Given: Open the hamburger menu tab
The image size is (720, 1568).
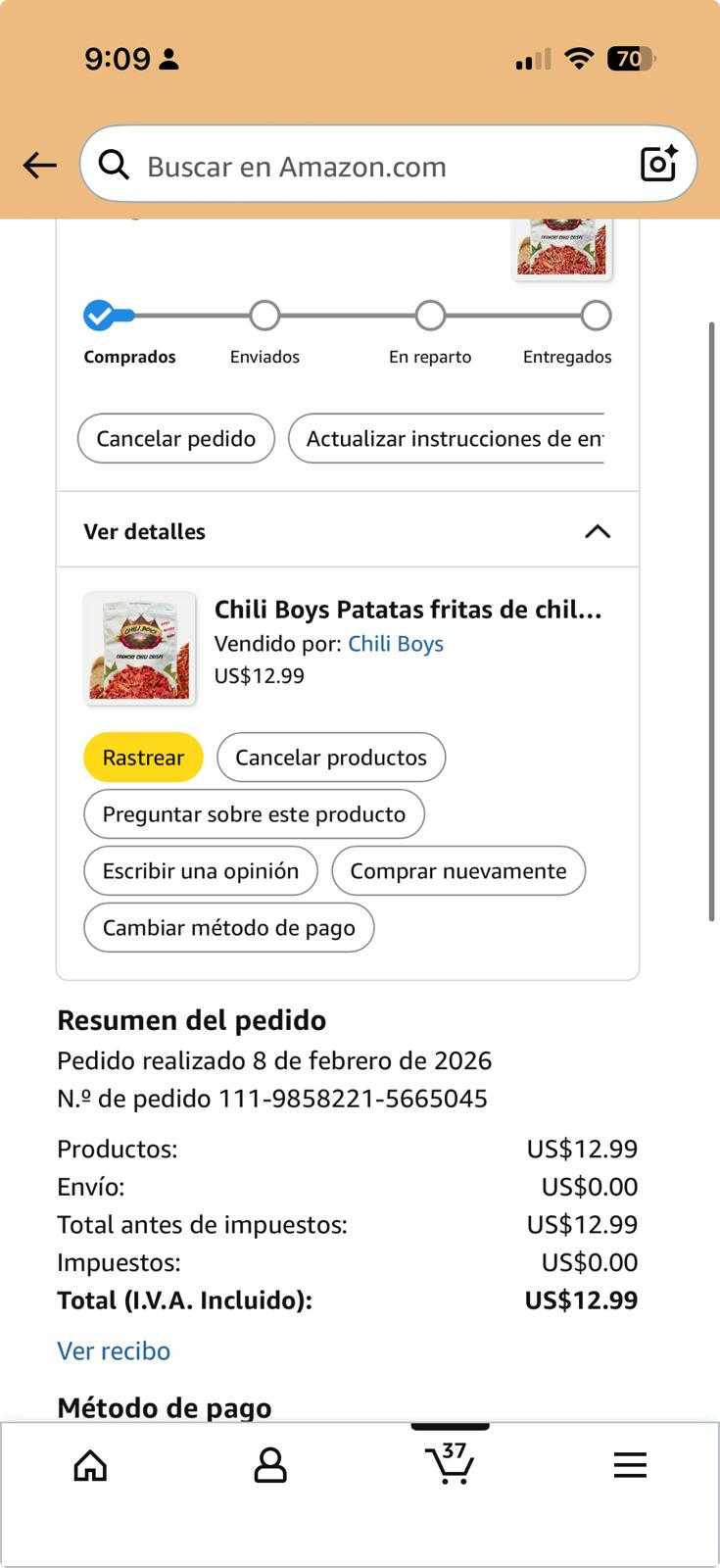Looking at the screenshot, I should click(x=630, y=1466).
